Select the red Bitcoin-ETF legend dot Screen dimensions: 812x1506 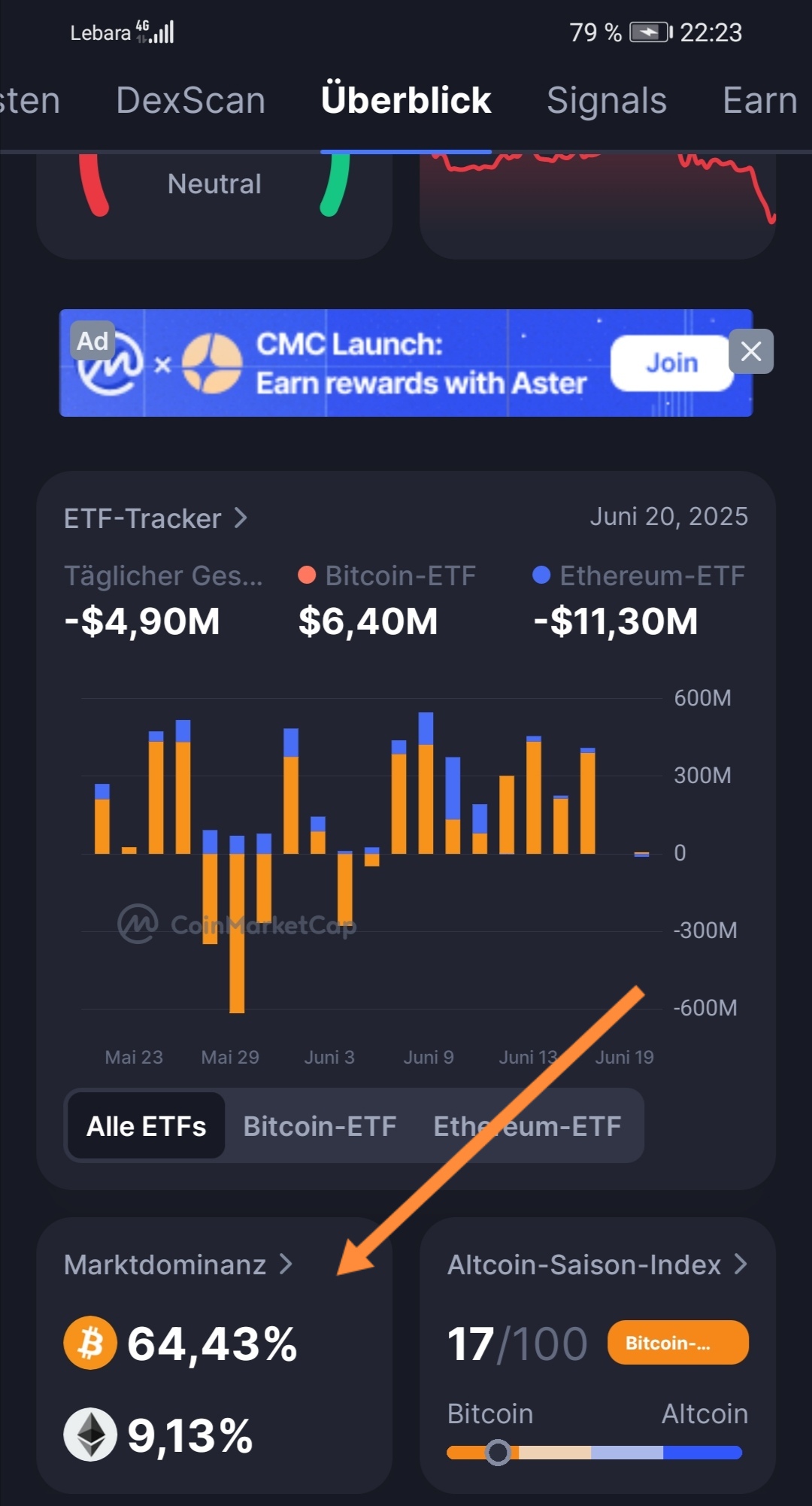point(308,575)
